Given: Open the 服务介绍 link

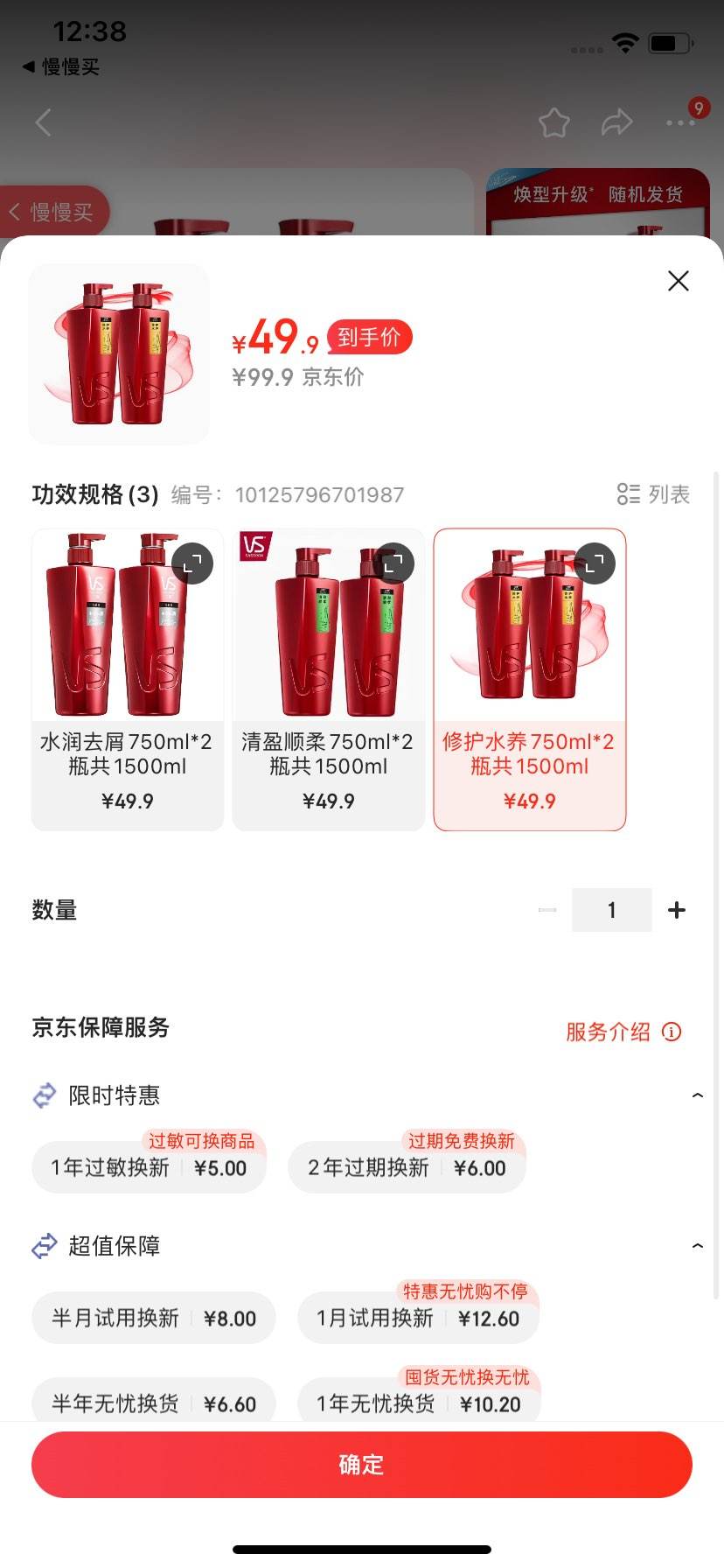Looking at the screenshot, I should (607, 1032).
